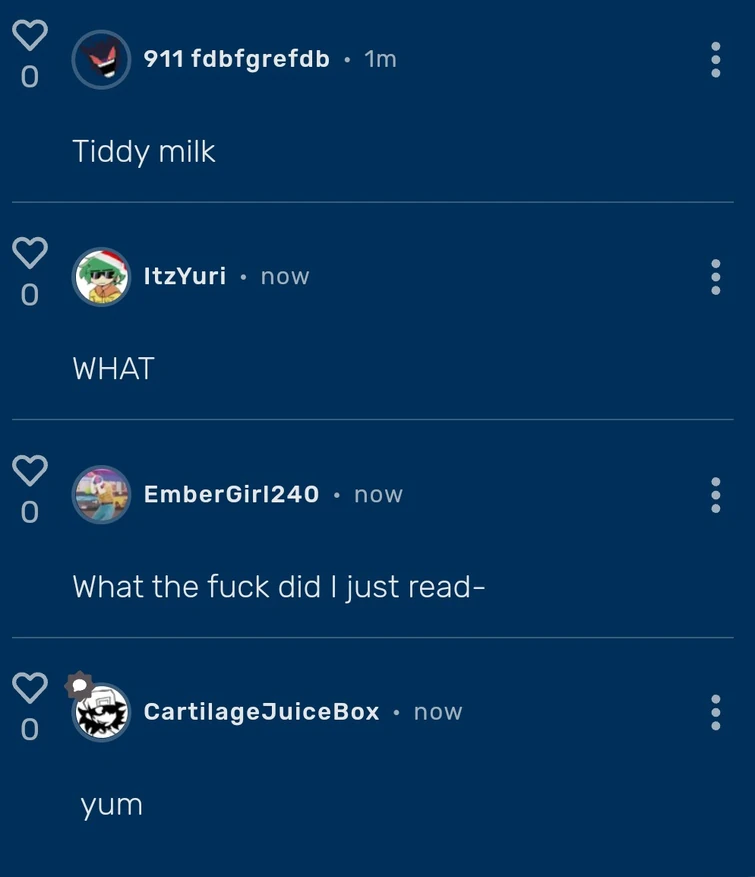Tap the three dots beside CartilageJuiceBox
The width and height of the screenshot is (755, 877).
(715, 712)
